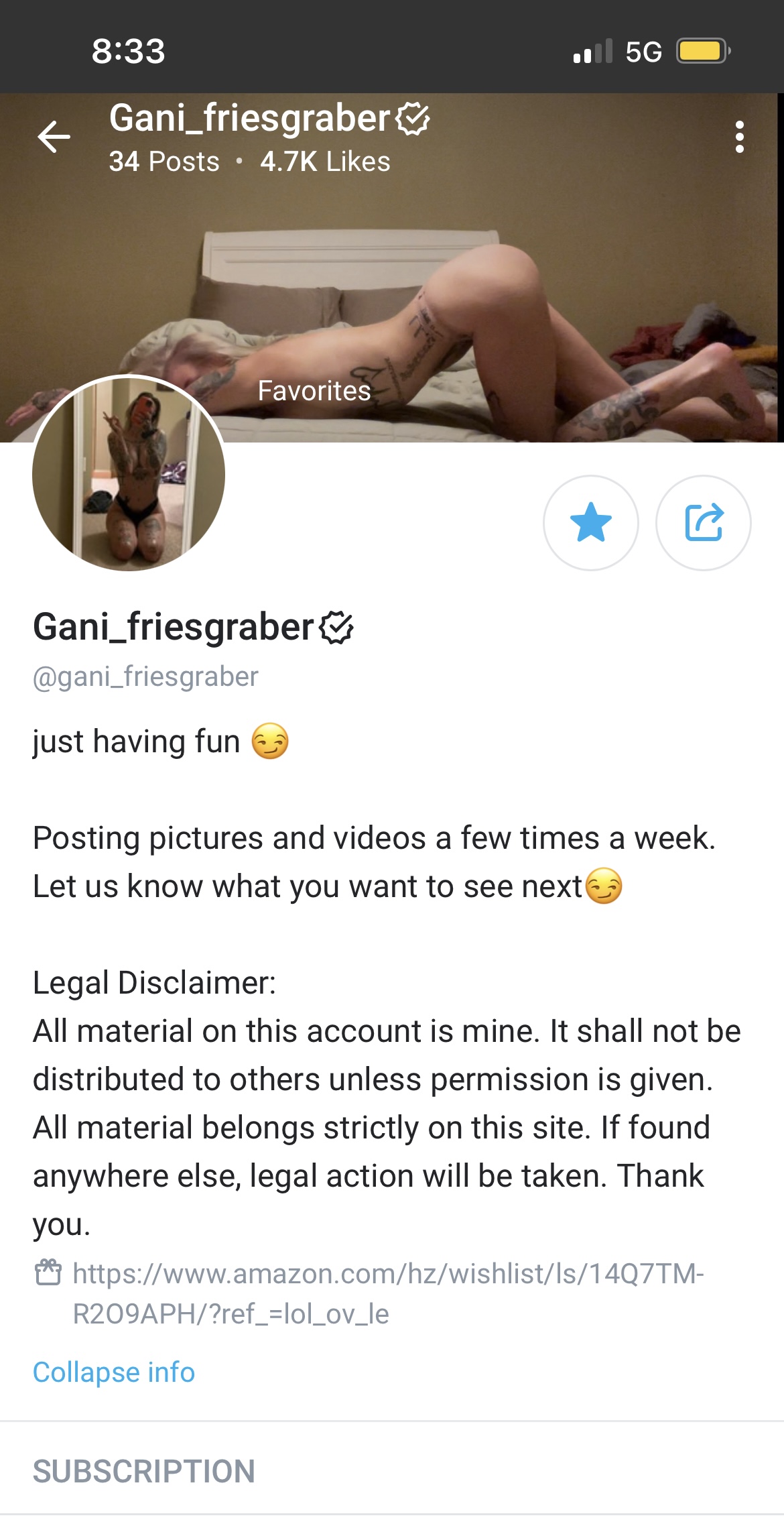This screenshot has height=1528, width=784.
Task: Collapse the profile info
Action: point(114,1372)
